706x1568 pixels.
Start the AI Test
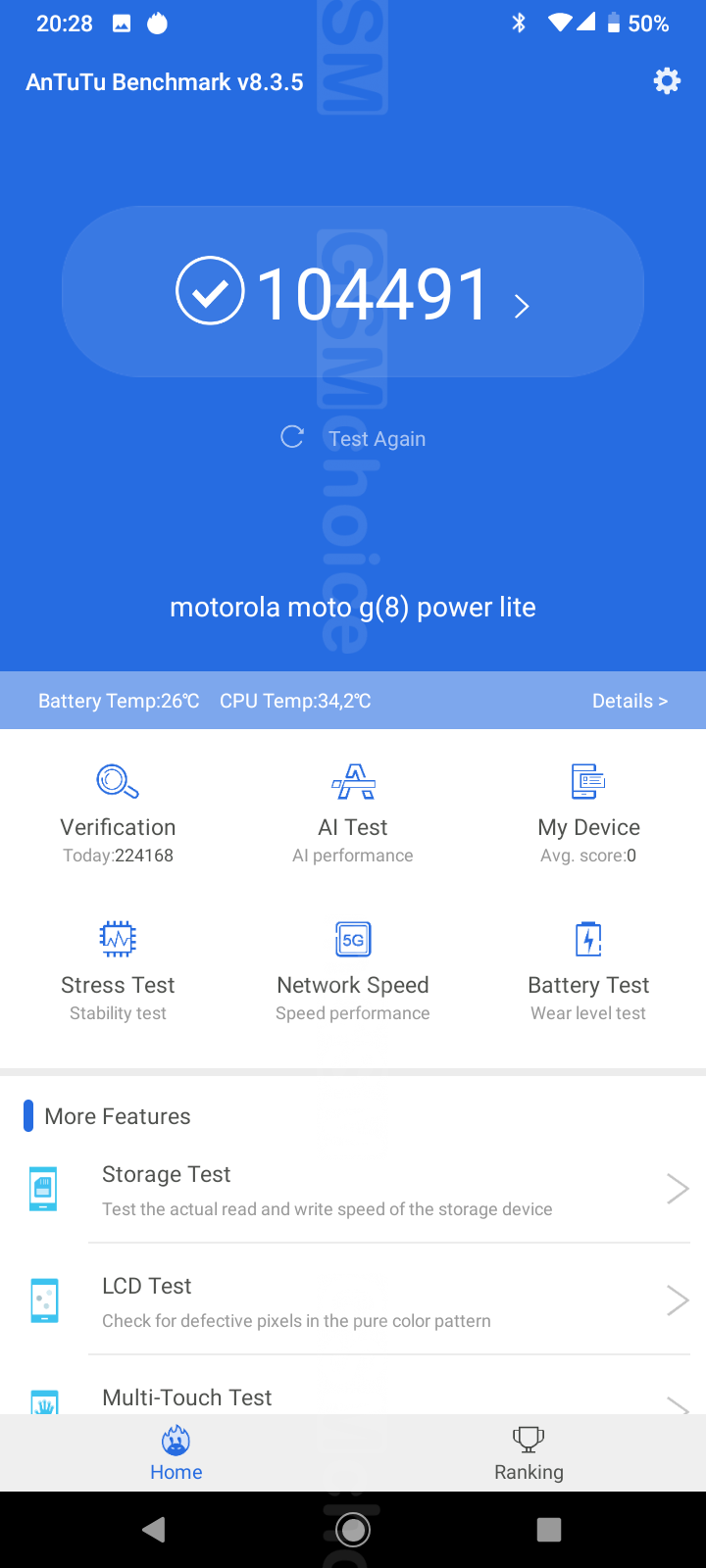353,813
